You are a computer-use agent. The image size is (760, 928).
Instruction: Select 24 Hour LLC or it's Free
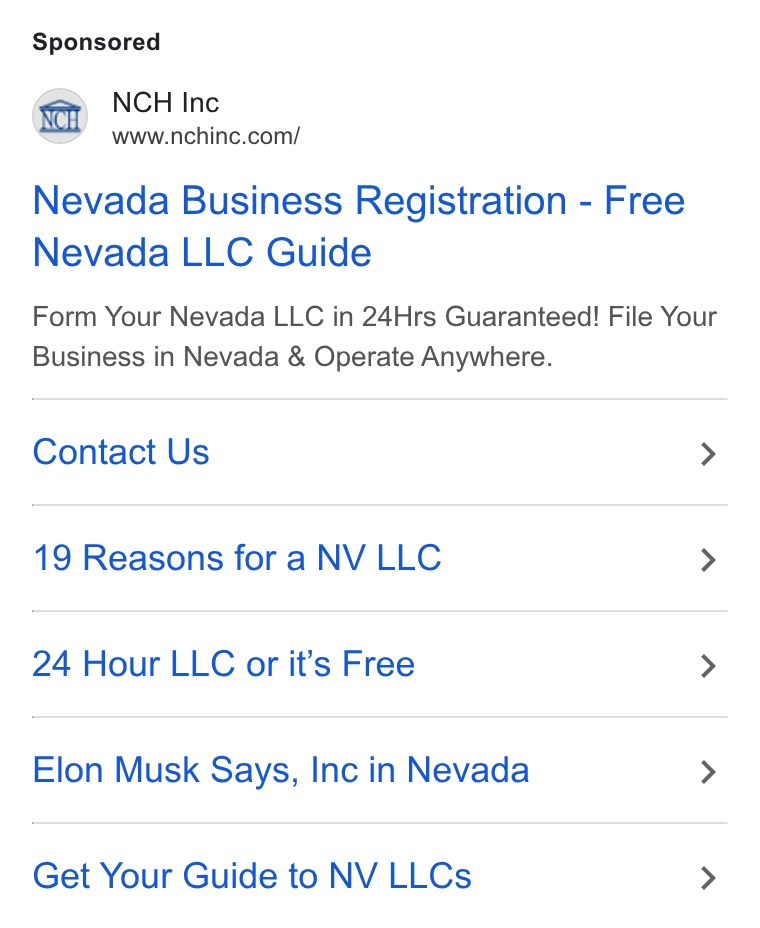point(379,664)
